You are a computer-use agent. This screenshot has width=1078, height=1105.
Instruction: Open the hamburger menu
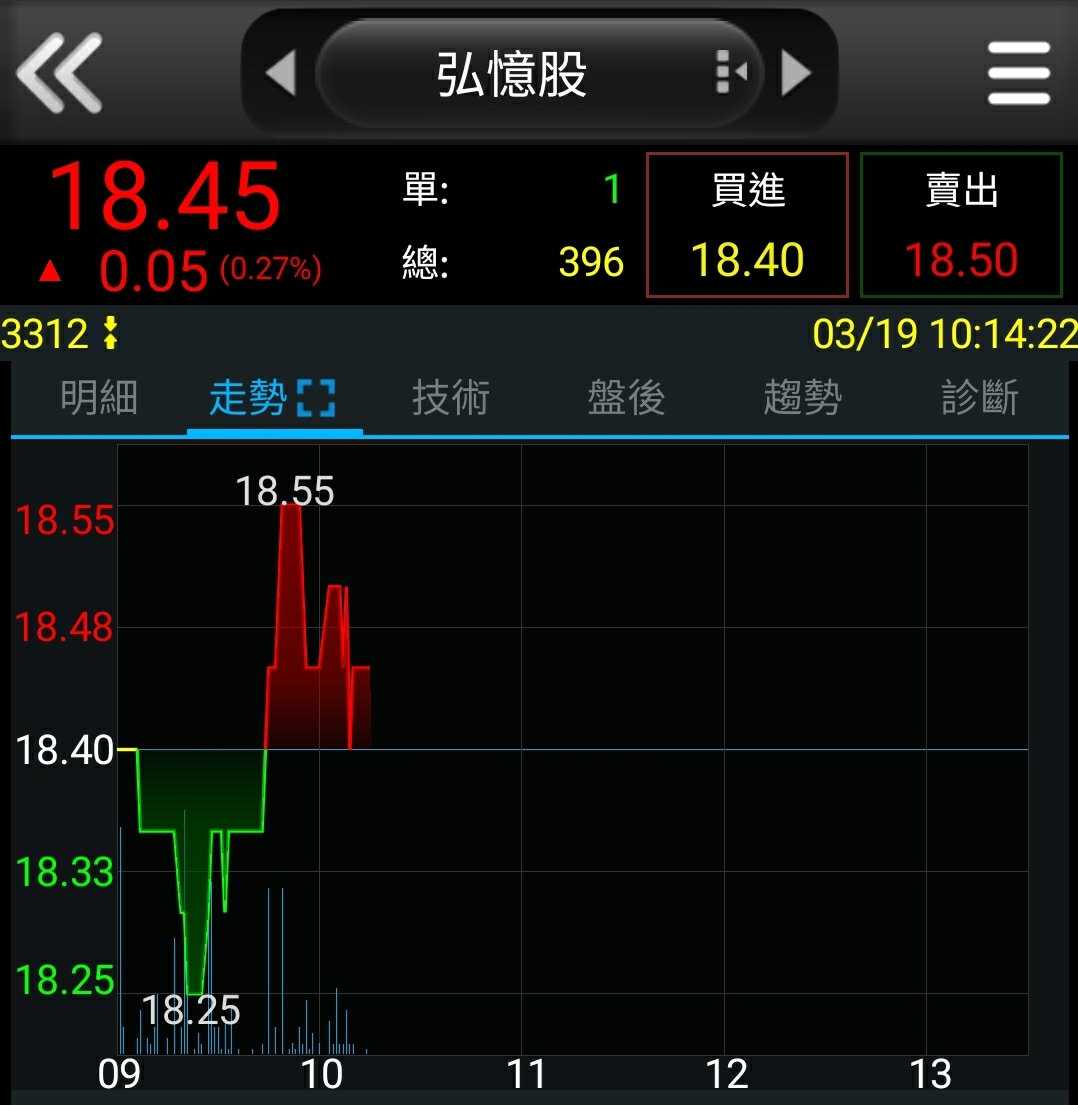[x=1018, y=73]
